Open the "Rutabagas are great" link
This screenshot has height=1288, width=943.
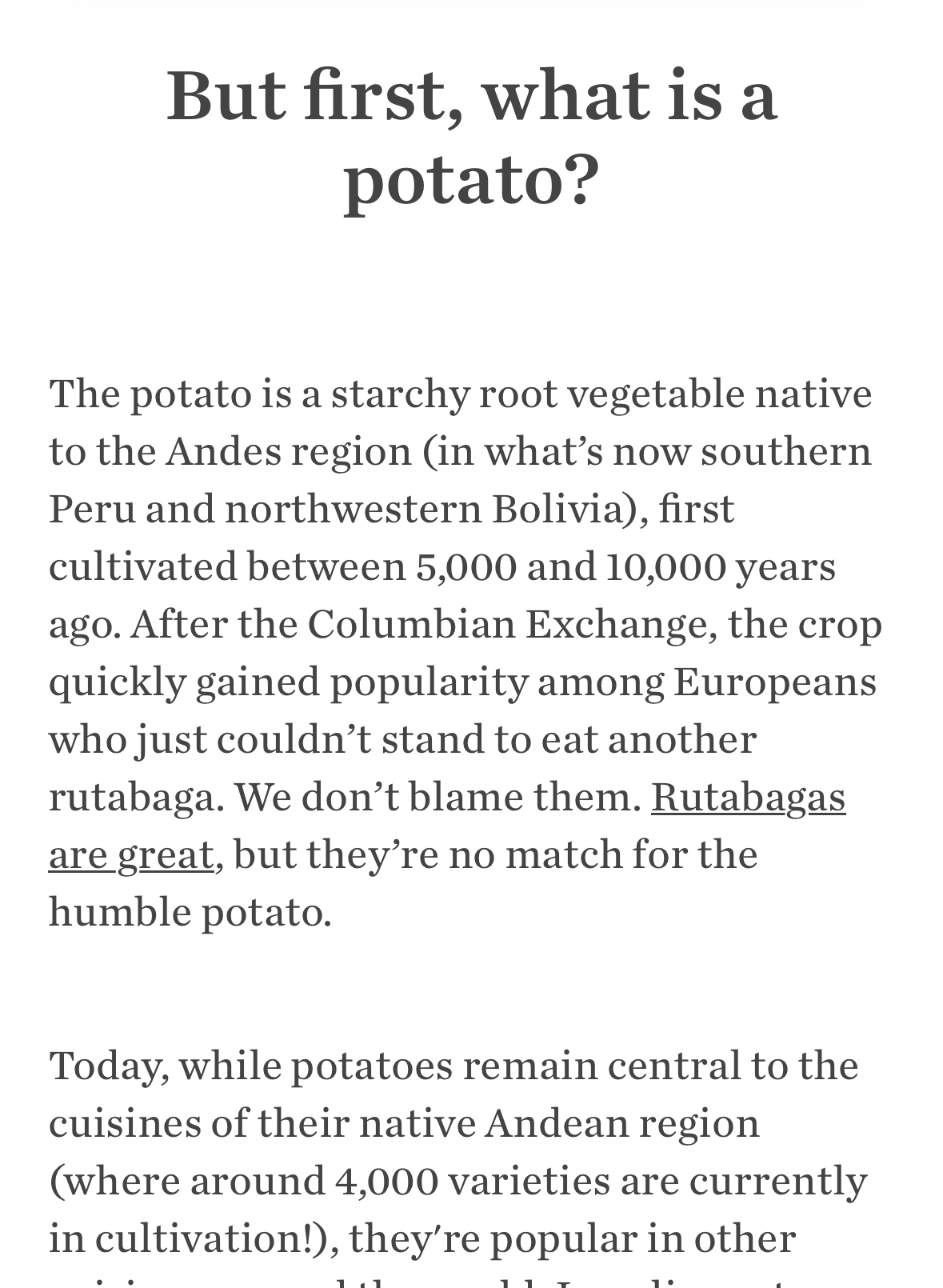[x=748, y=798]
